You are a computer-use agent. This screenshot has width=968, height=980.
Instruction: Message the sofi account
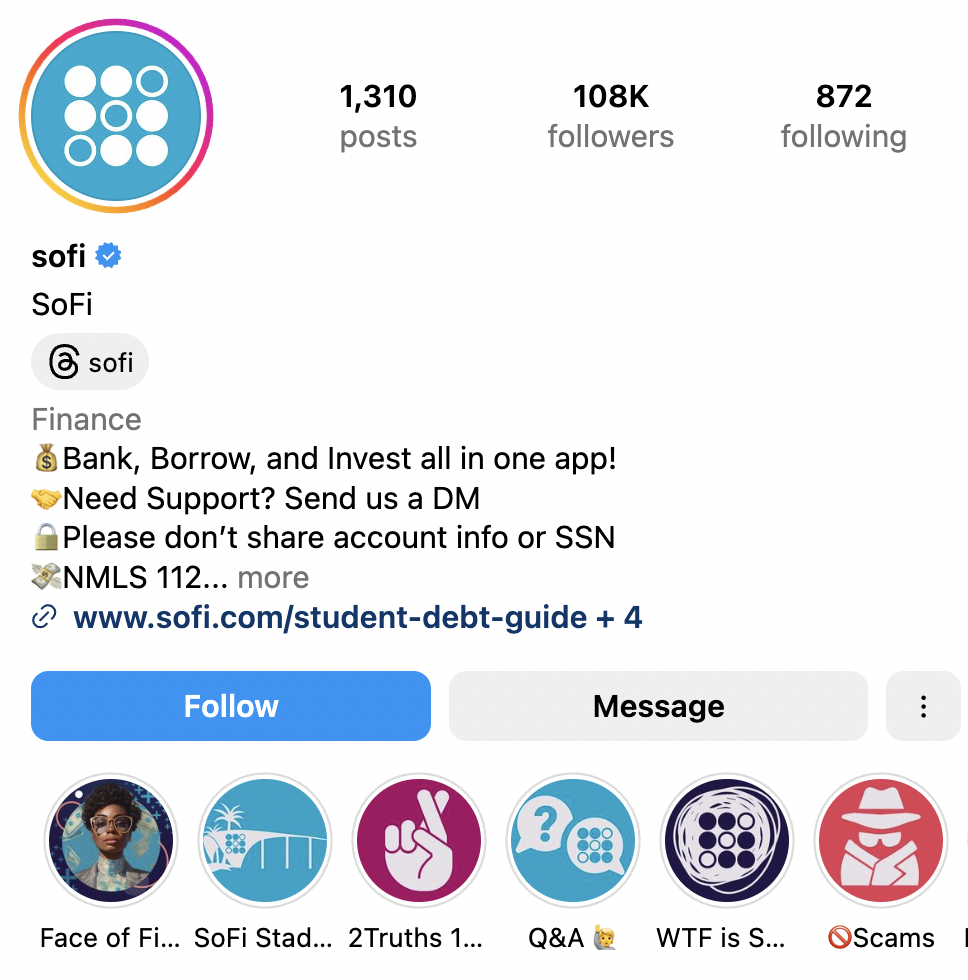[x=658, y=706]
